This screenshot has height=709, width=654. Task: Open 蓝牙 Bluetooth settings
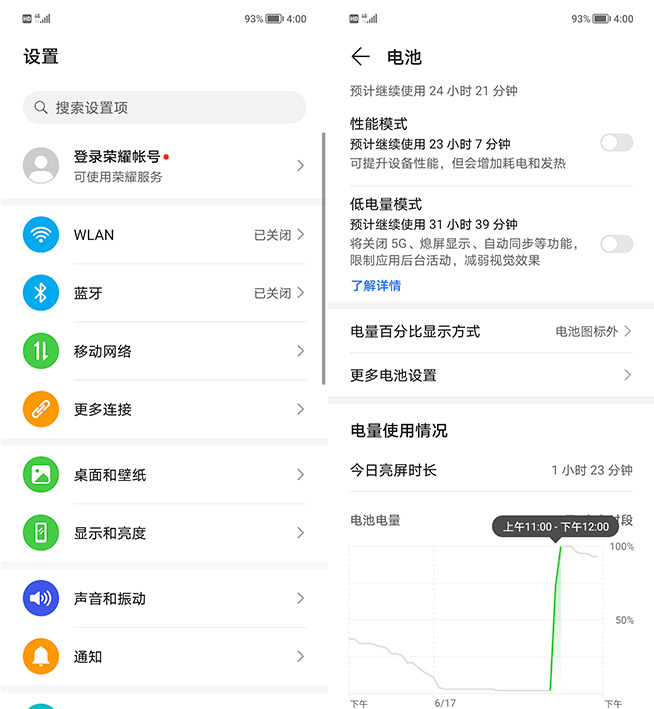[x=164, y=293]
